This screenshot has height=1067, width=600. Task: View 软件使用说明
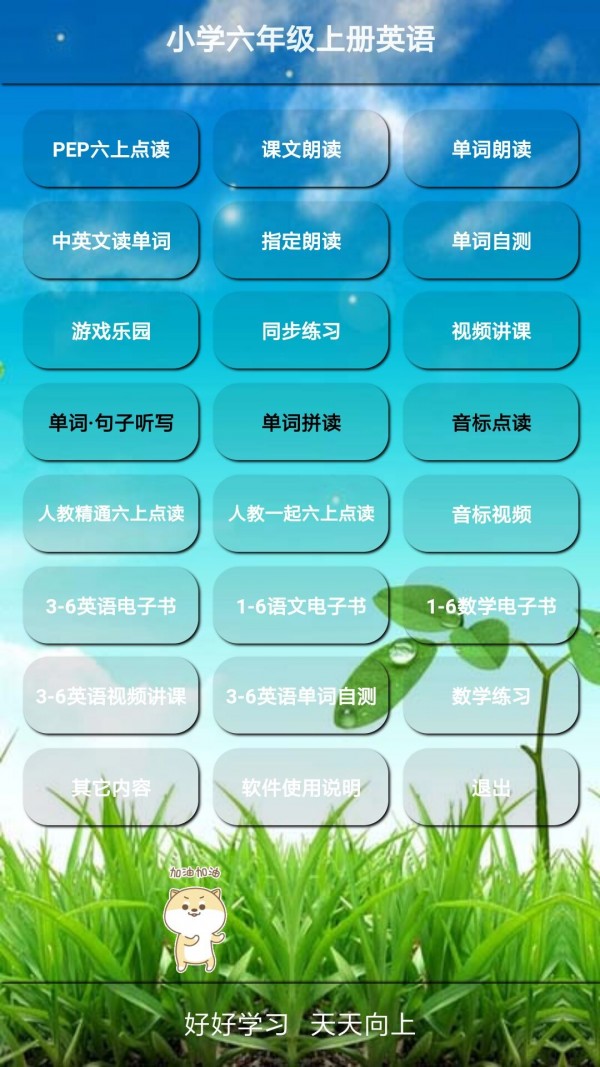coord(301,788)
